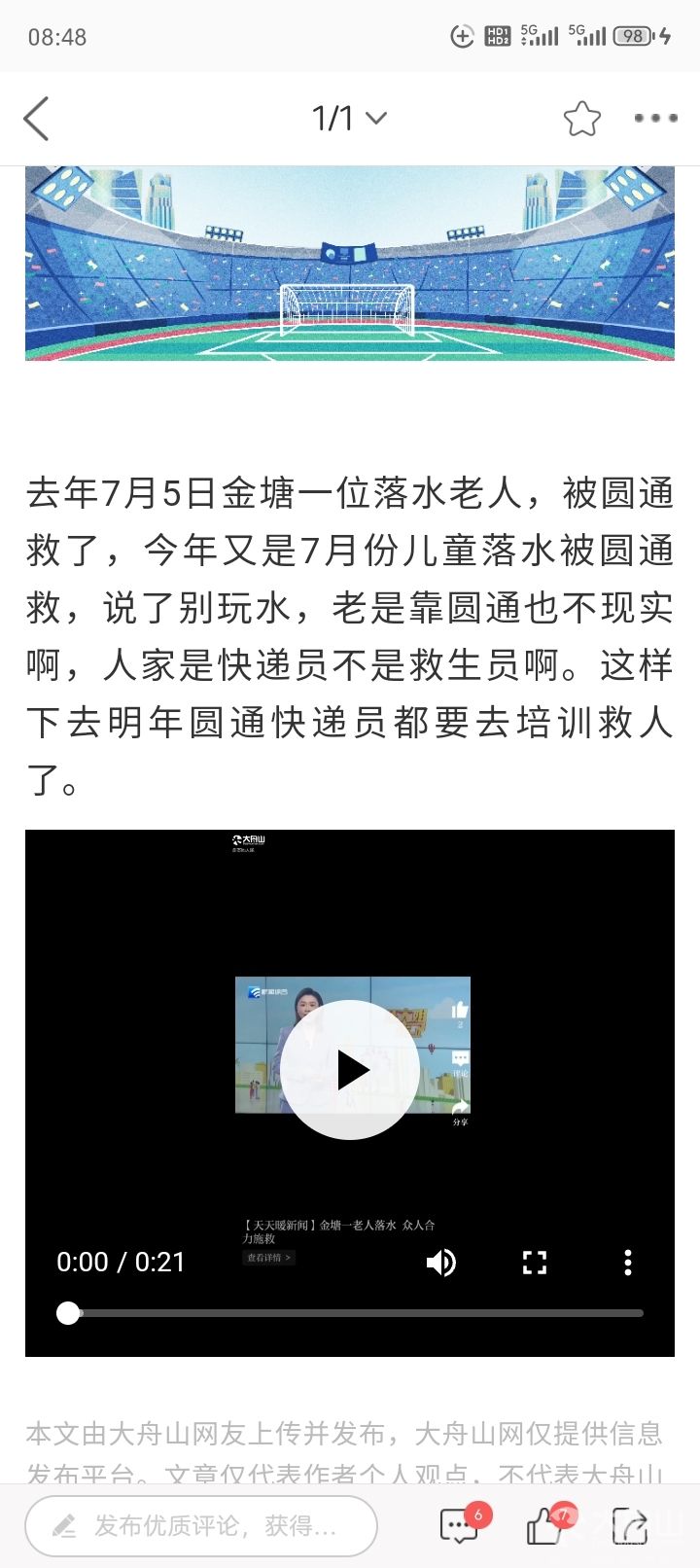The image size is (700, 1568).
Task: Like this post with thumbs up
Action: click(x=544, y=1525)
